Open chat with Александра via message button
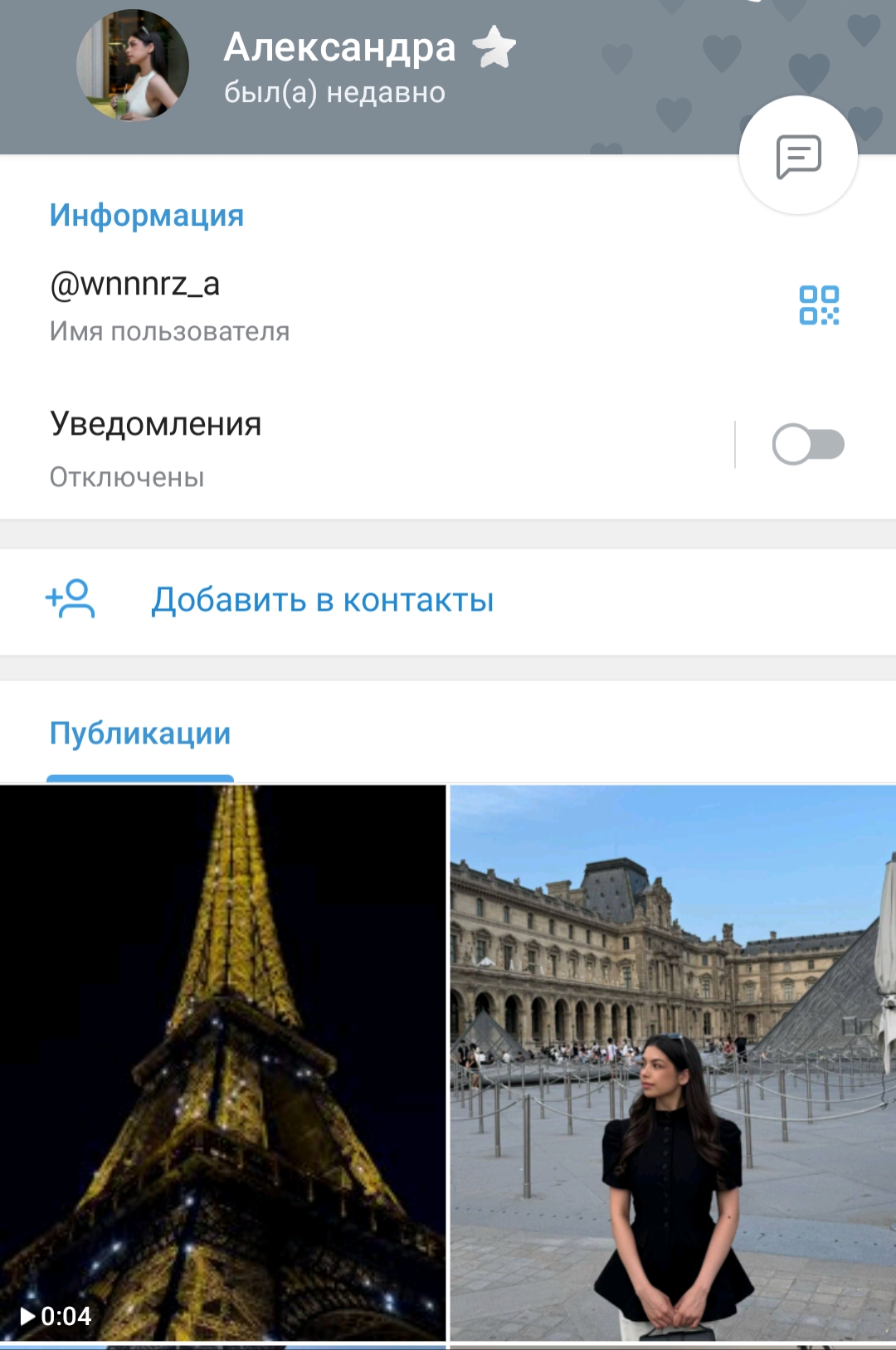 (798, 156)
